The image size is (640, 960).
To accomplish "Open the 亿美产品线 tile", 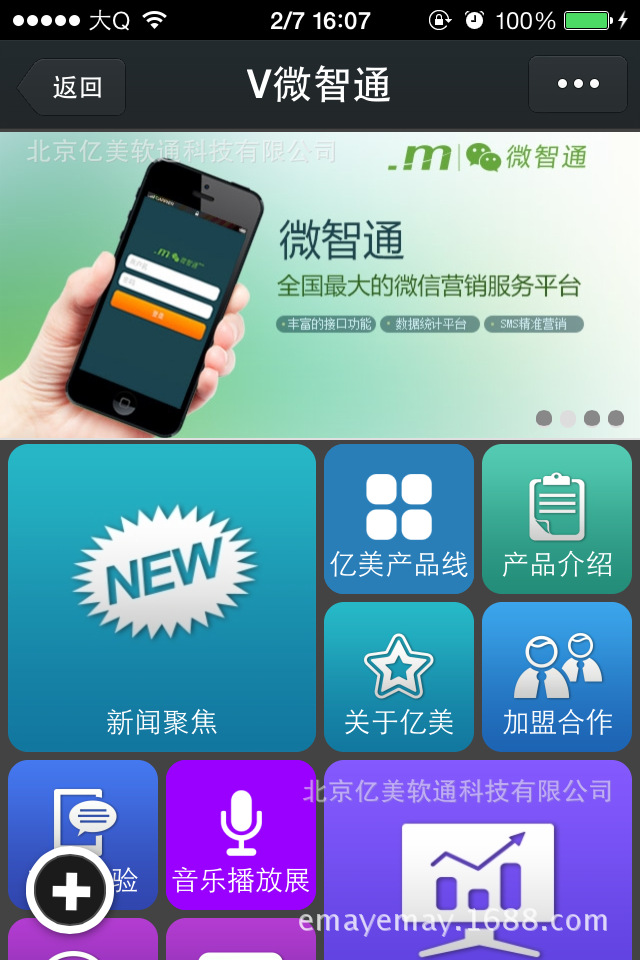I will click(398, 519).
